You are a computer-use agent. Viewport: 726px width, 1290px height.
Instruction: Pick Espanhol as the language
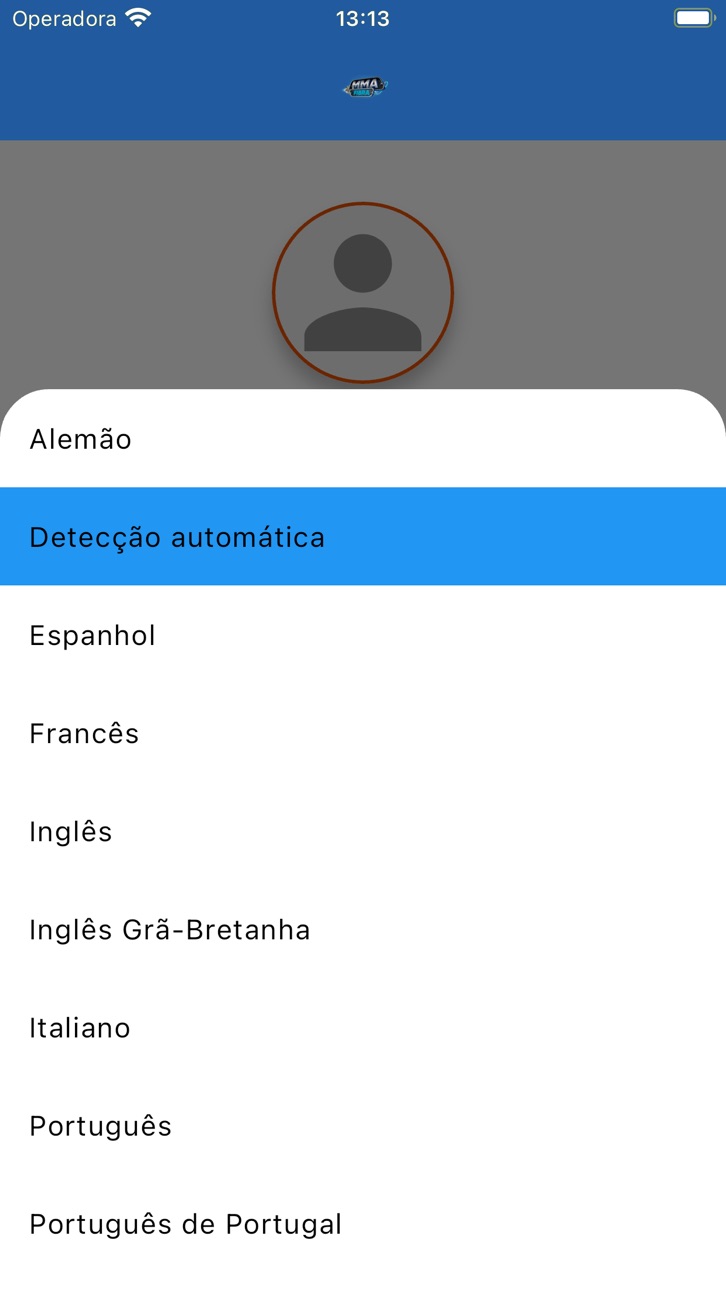coord(363,635)
